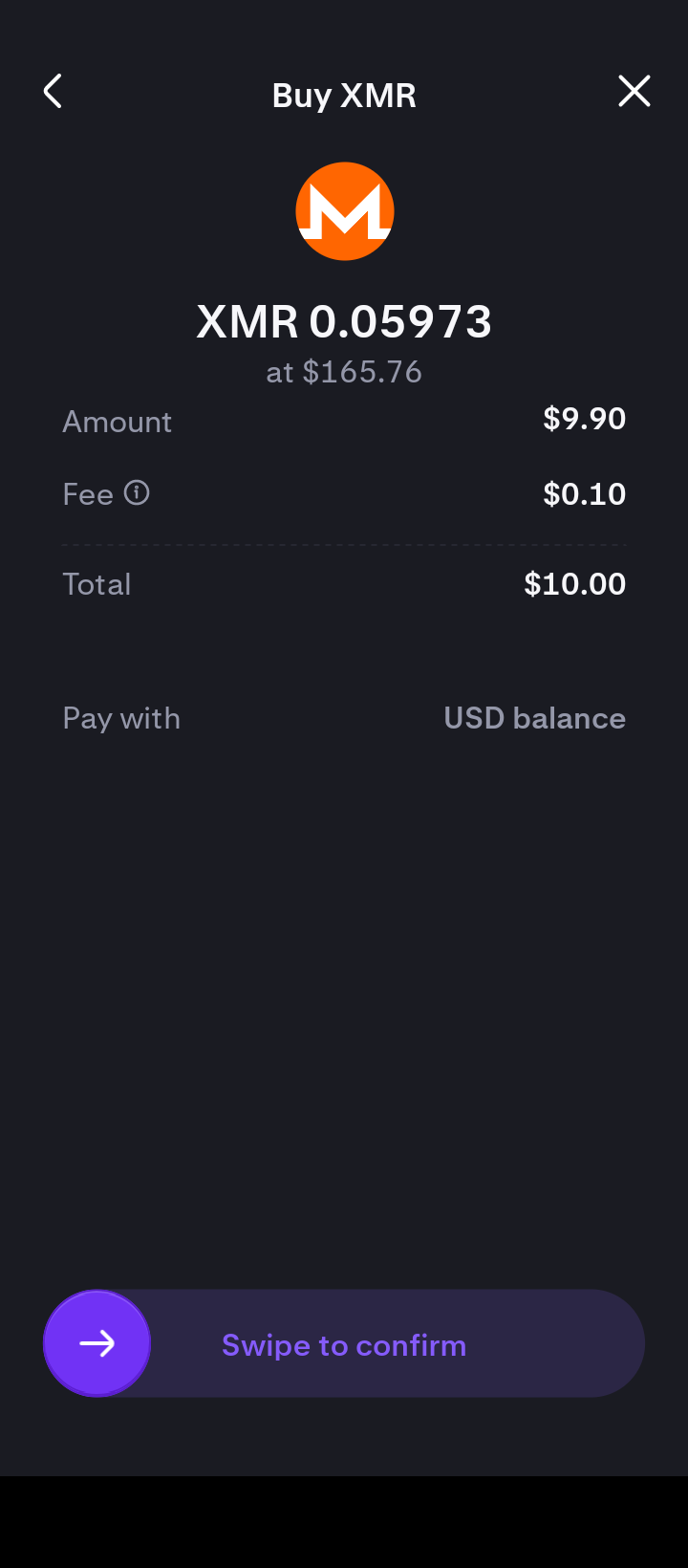Viewport: 688px width, 1568px height.
Task: Show fee details via the info icon
Action: (x=137, y=493)
